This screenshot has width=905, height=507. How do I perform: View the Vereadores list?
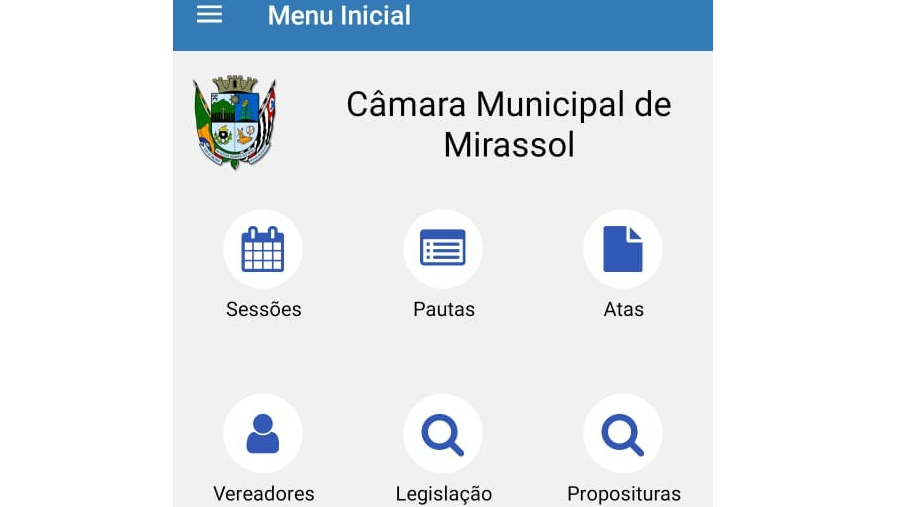pyautogui.click(x=263, y=434)
